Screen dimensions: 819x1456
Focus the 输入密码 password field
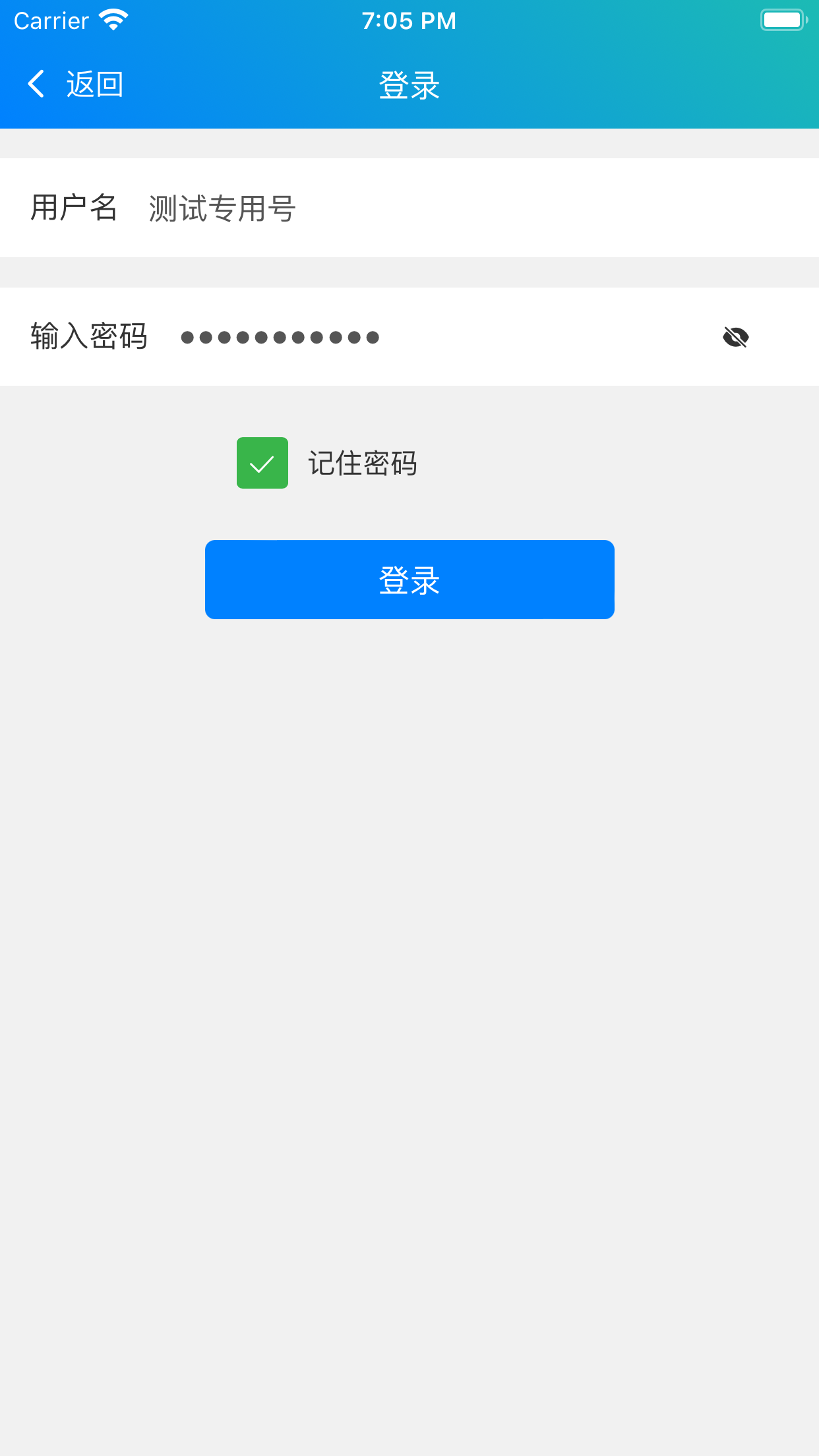pos(409,337)
